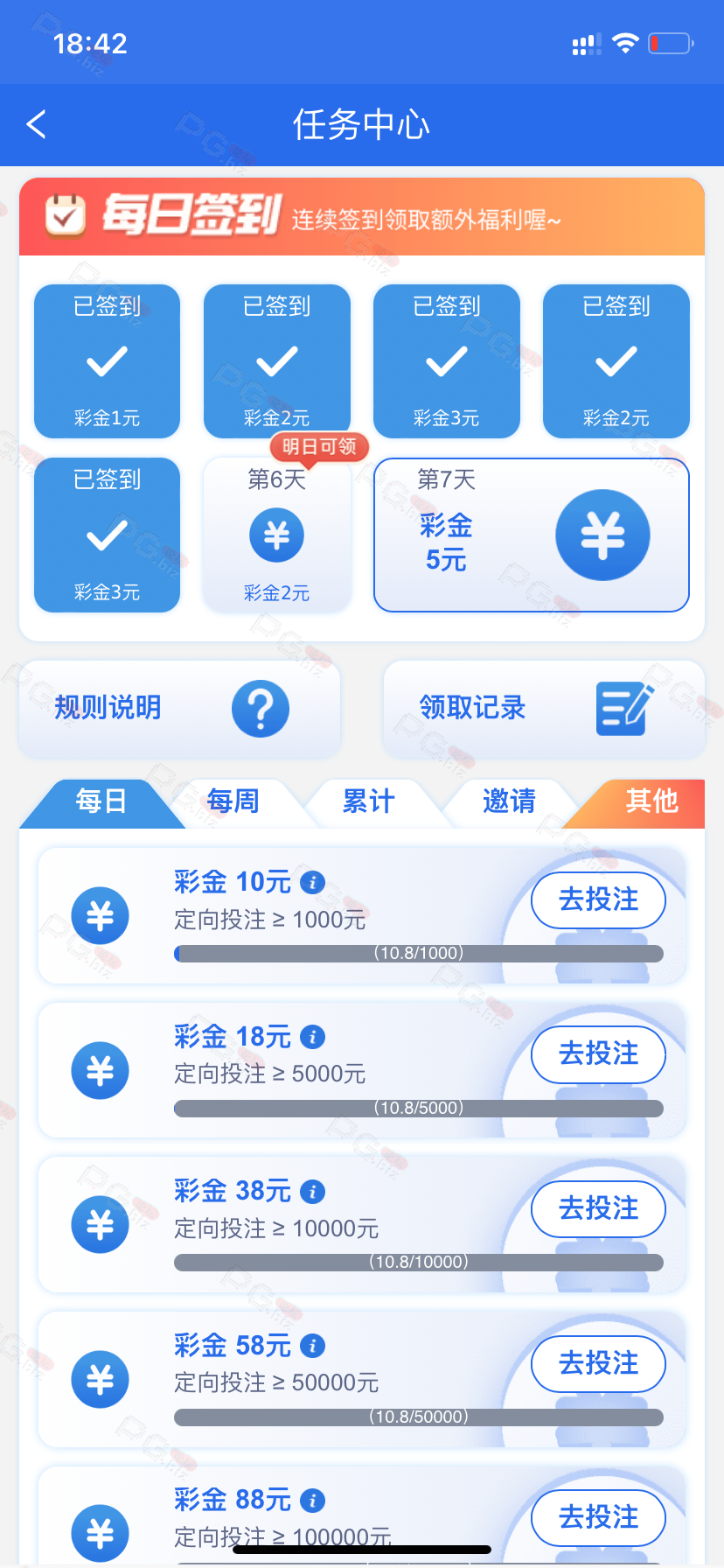
Task: Select the 第7天 彩金5元 sign-in card
Action: [531, 535]
